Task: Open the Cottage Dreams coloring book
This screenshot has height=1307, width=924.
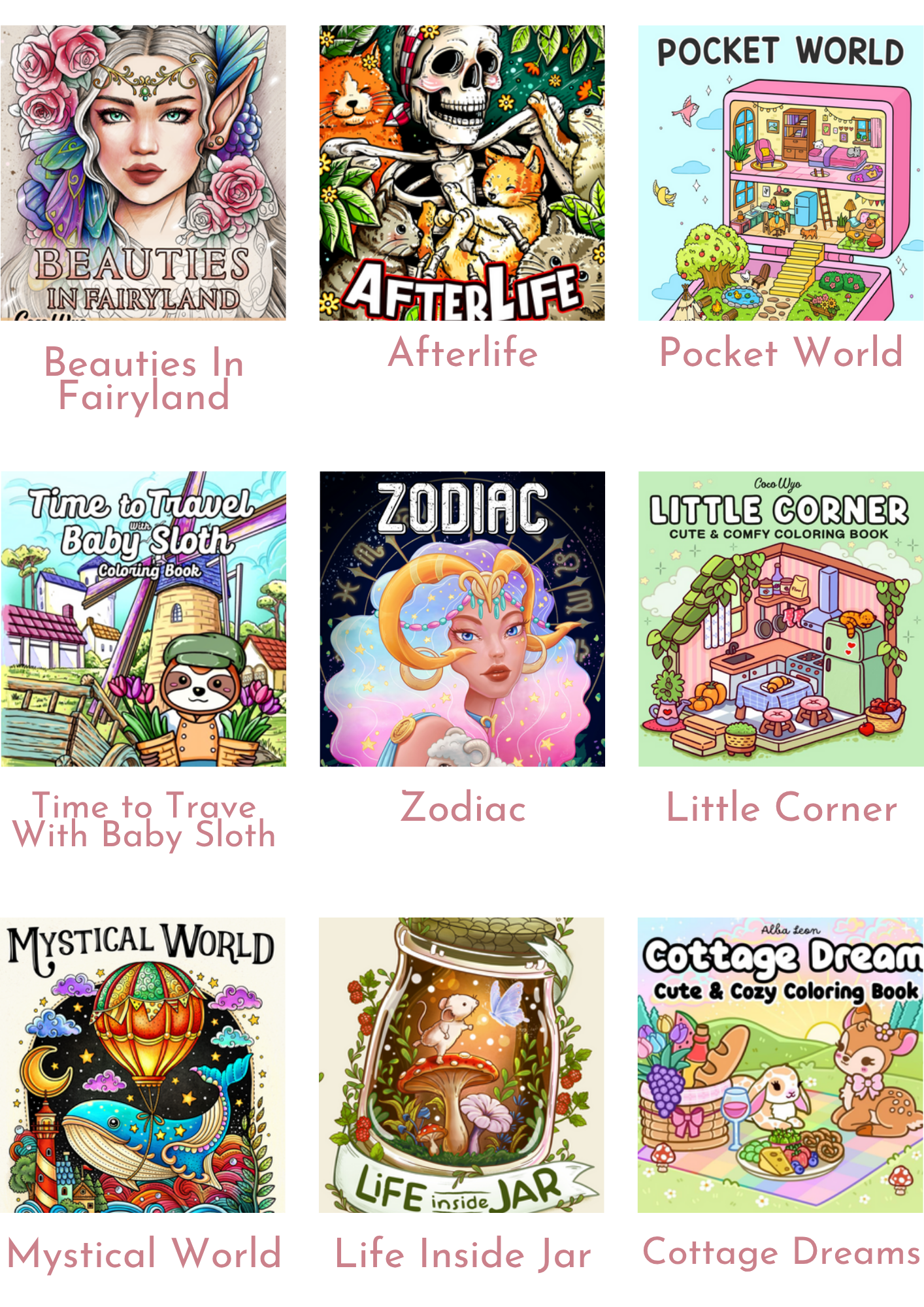Action: pyautogui.click(x=781, y=1065)
